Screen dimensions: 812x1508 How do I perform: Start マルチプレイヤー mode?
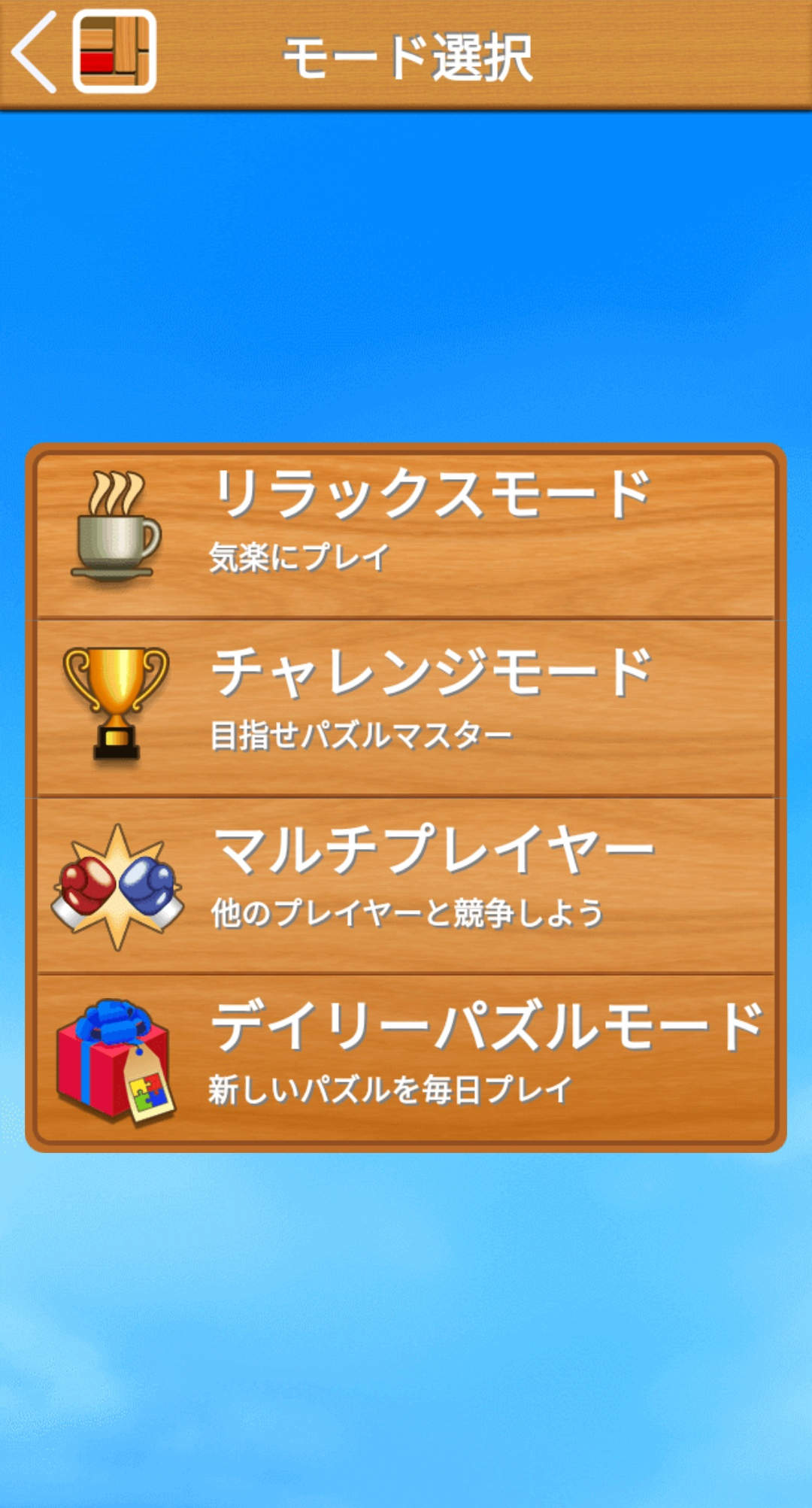click(x=406, y=884)
